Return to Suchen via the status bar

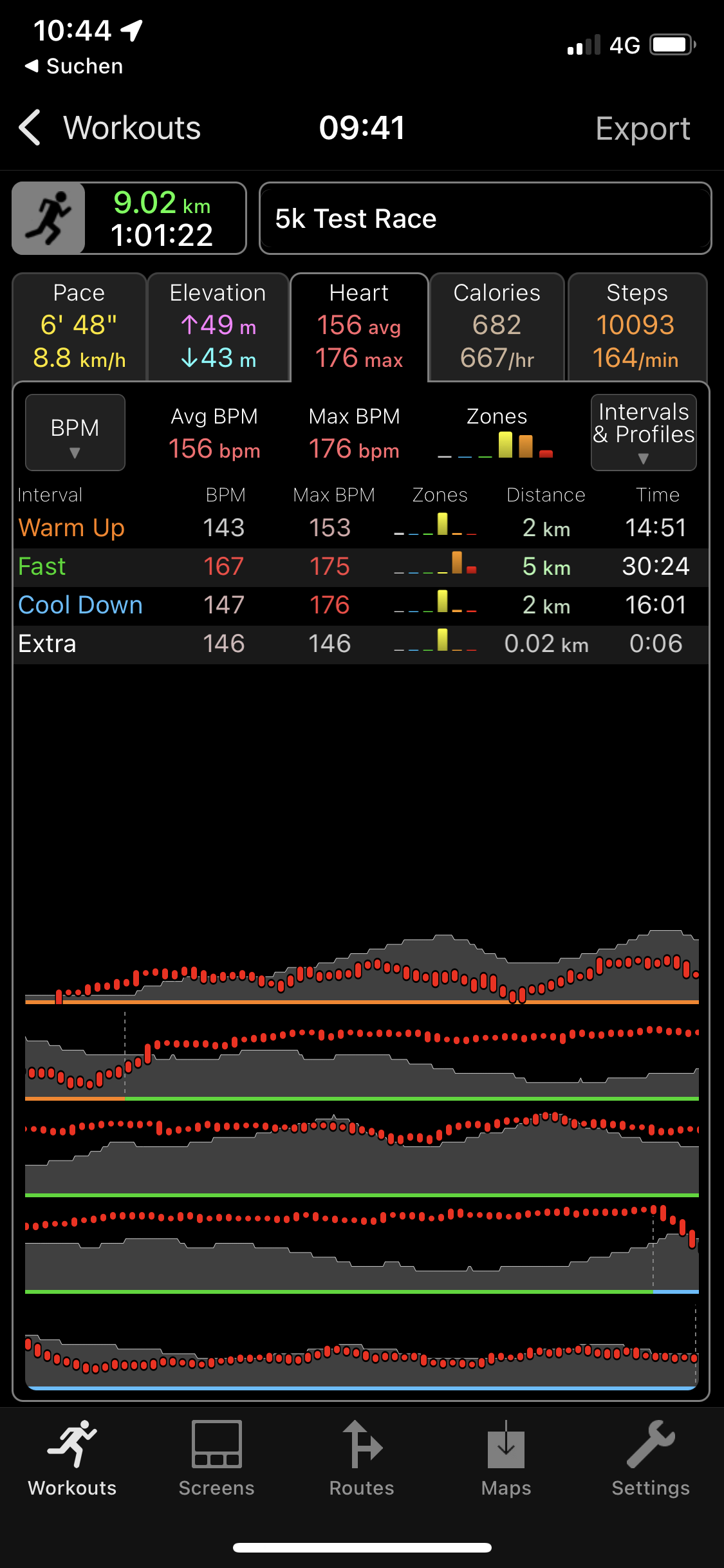coord(74,66)
